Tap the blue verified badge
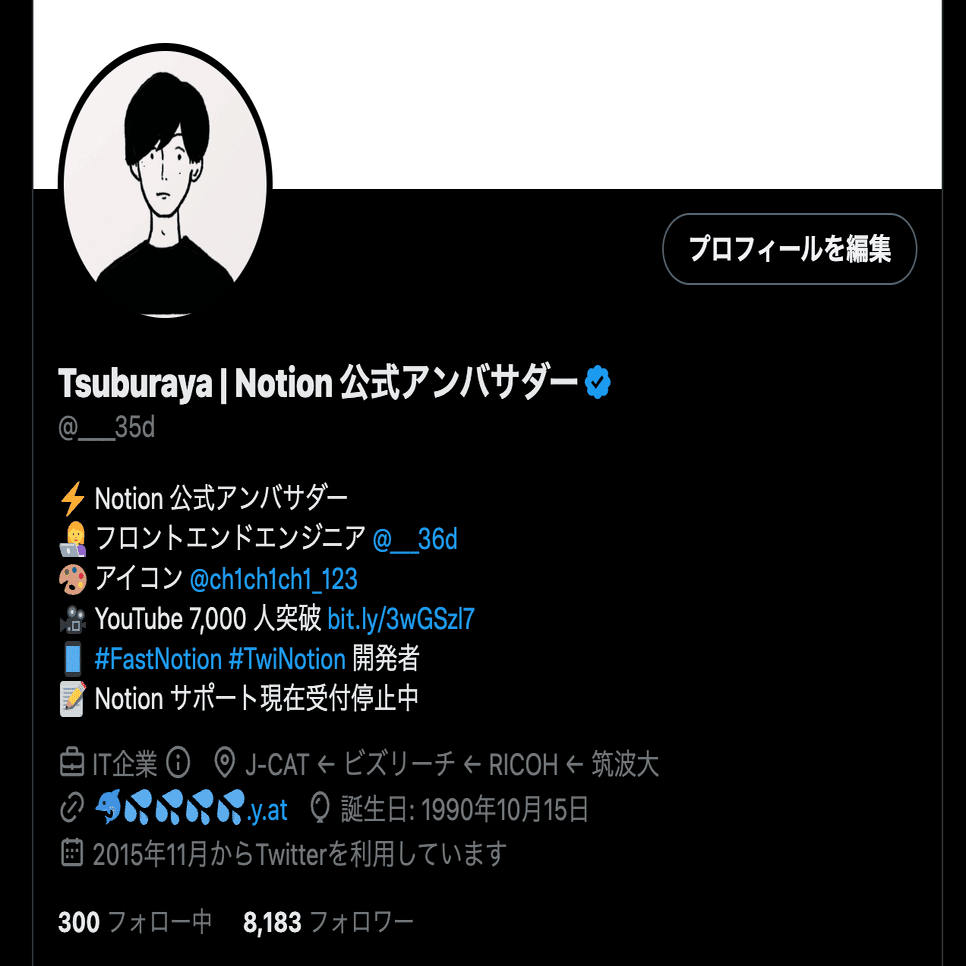This screenshot has width=966, height=966. [x=598, y=383]
